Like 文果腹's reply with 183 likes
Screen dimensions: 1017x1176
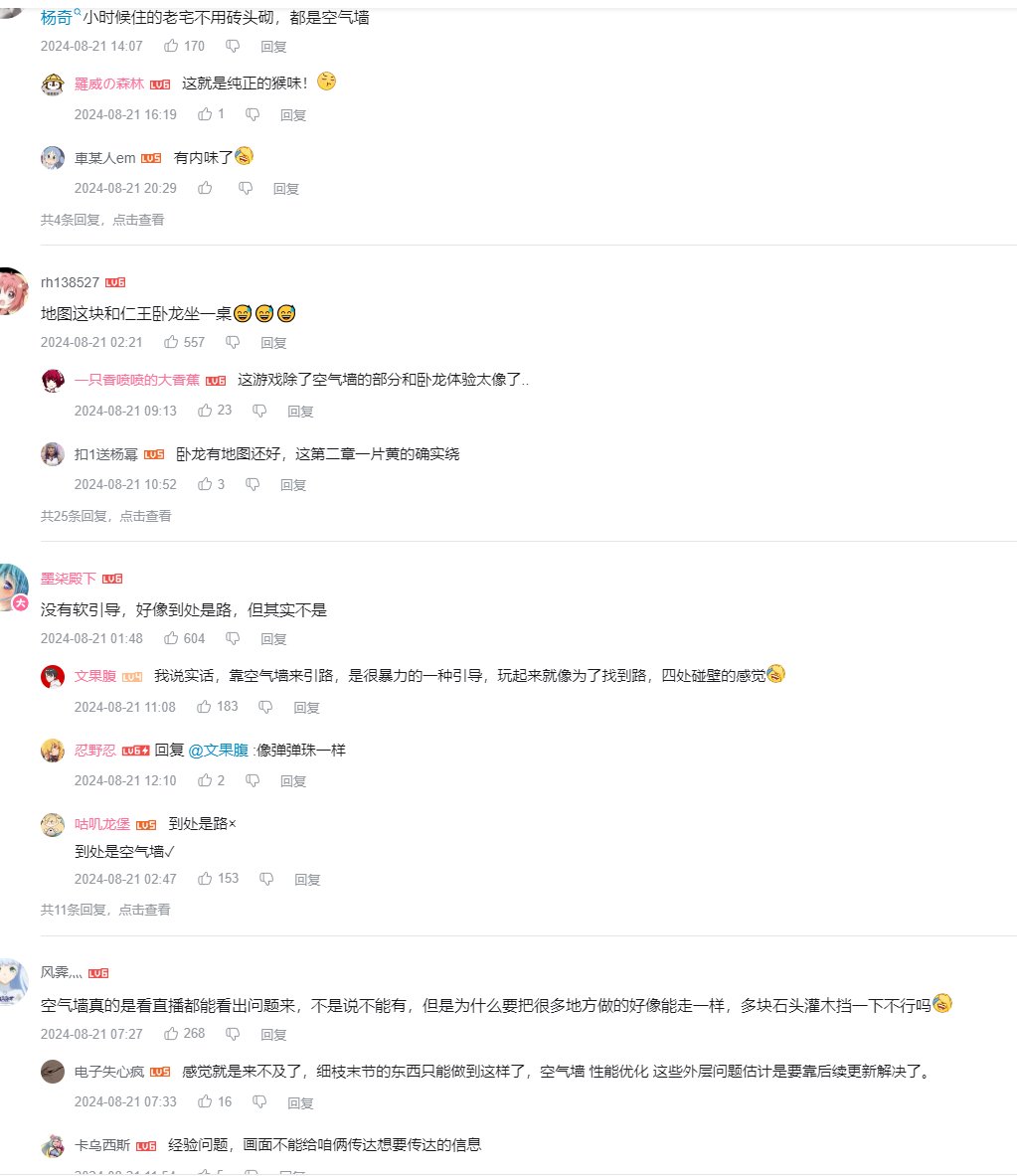point(205,707)
